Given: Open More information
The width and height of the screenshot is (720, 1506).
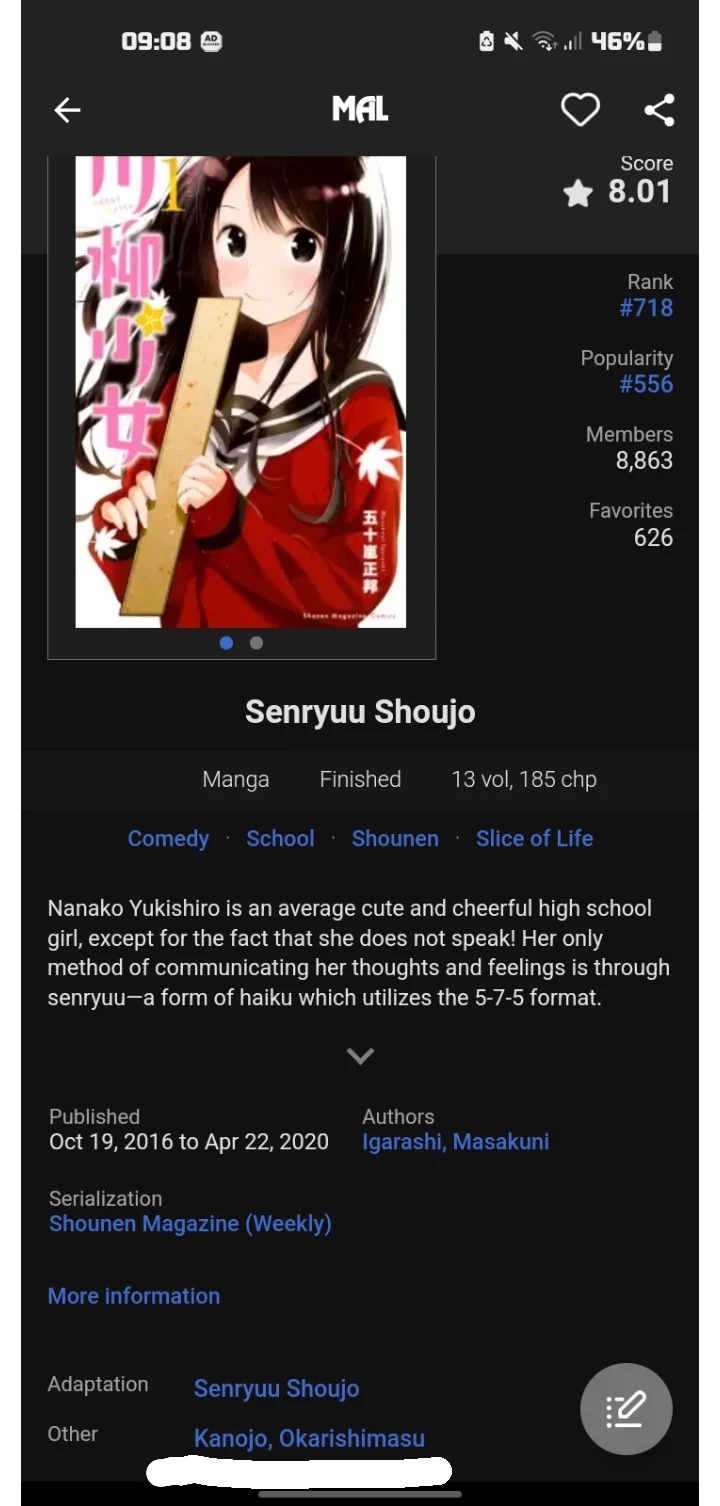Looking at the screenshot, I should pos(134,1295).
